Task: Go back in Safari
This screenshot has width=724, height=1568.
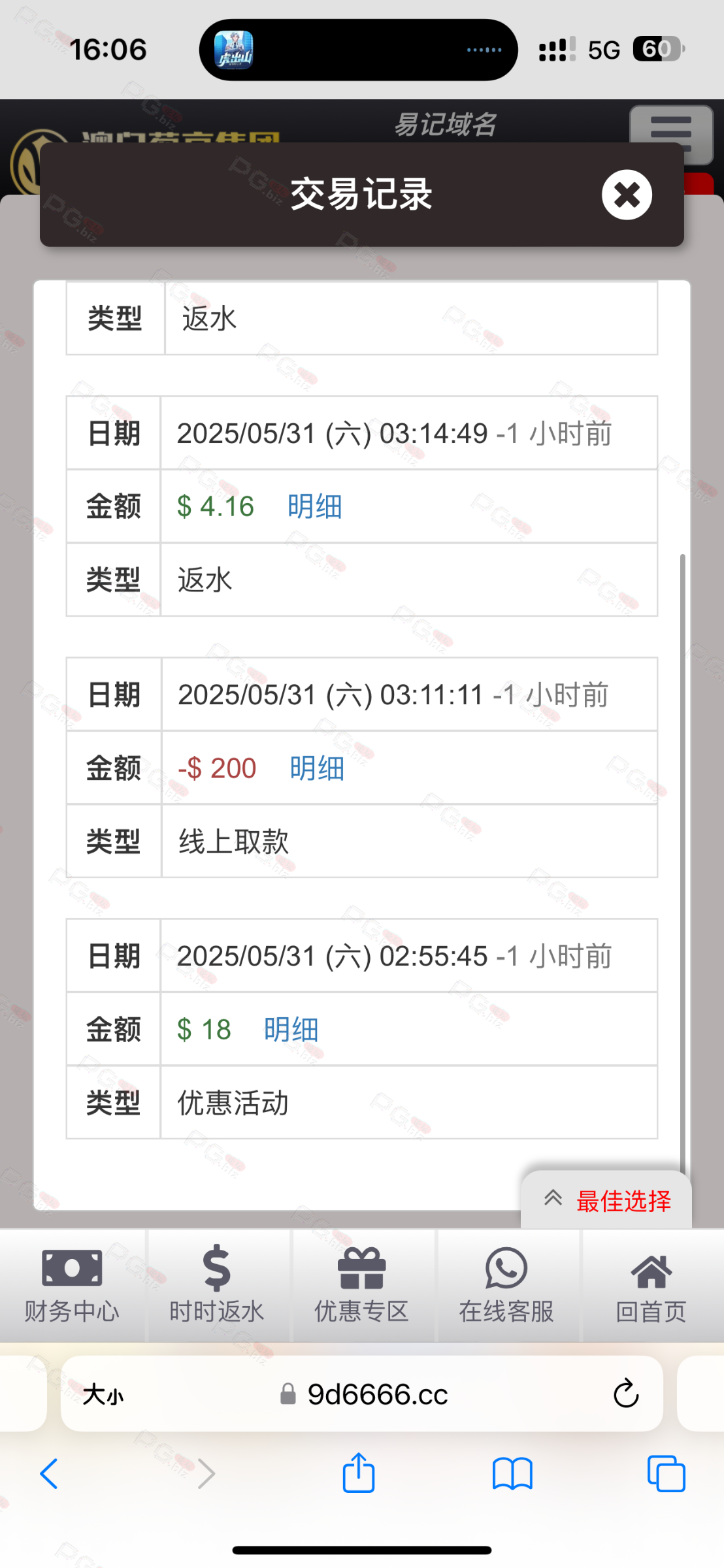Action: coord(49,1474)
